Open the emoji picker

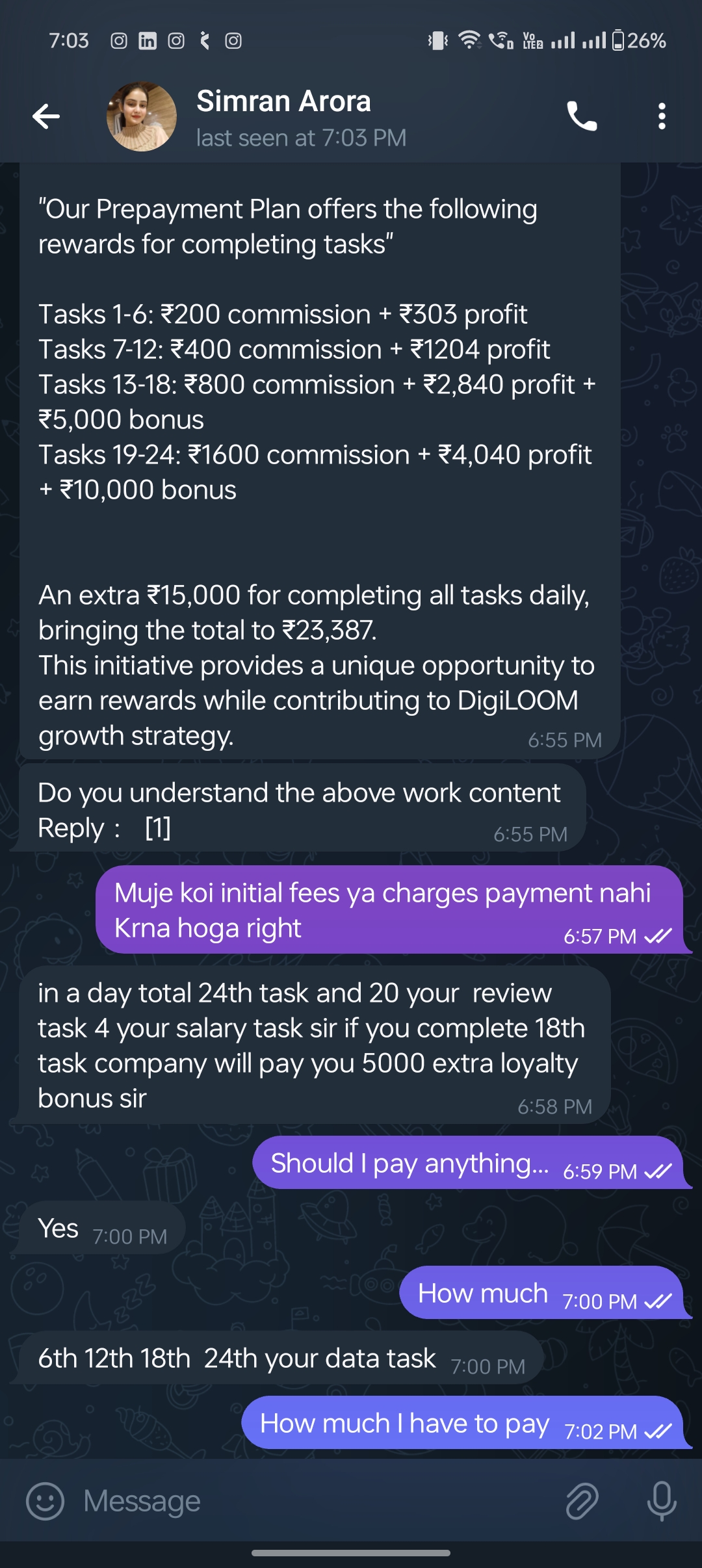(x=45, y=1501)
